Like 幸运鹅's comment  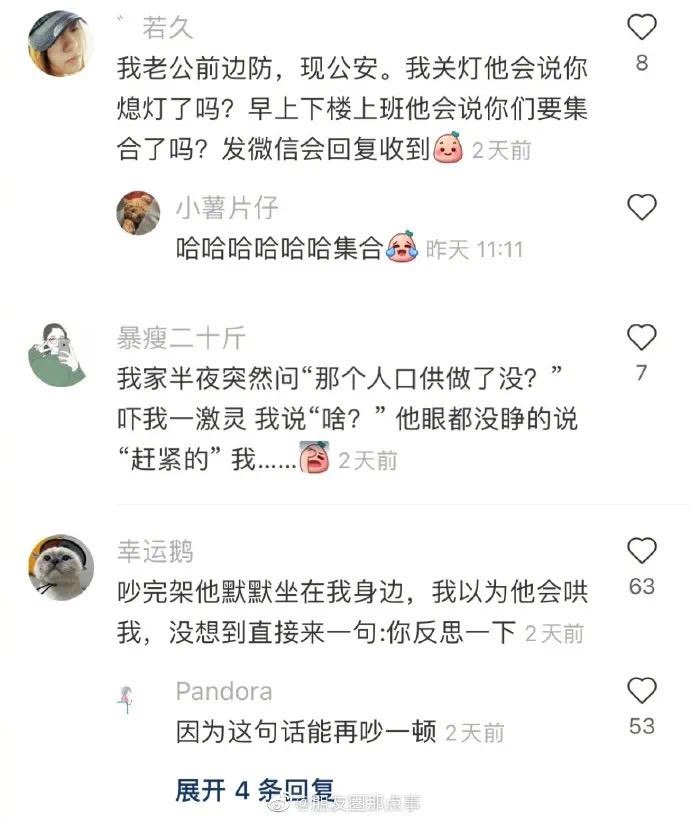pos(641,551)
